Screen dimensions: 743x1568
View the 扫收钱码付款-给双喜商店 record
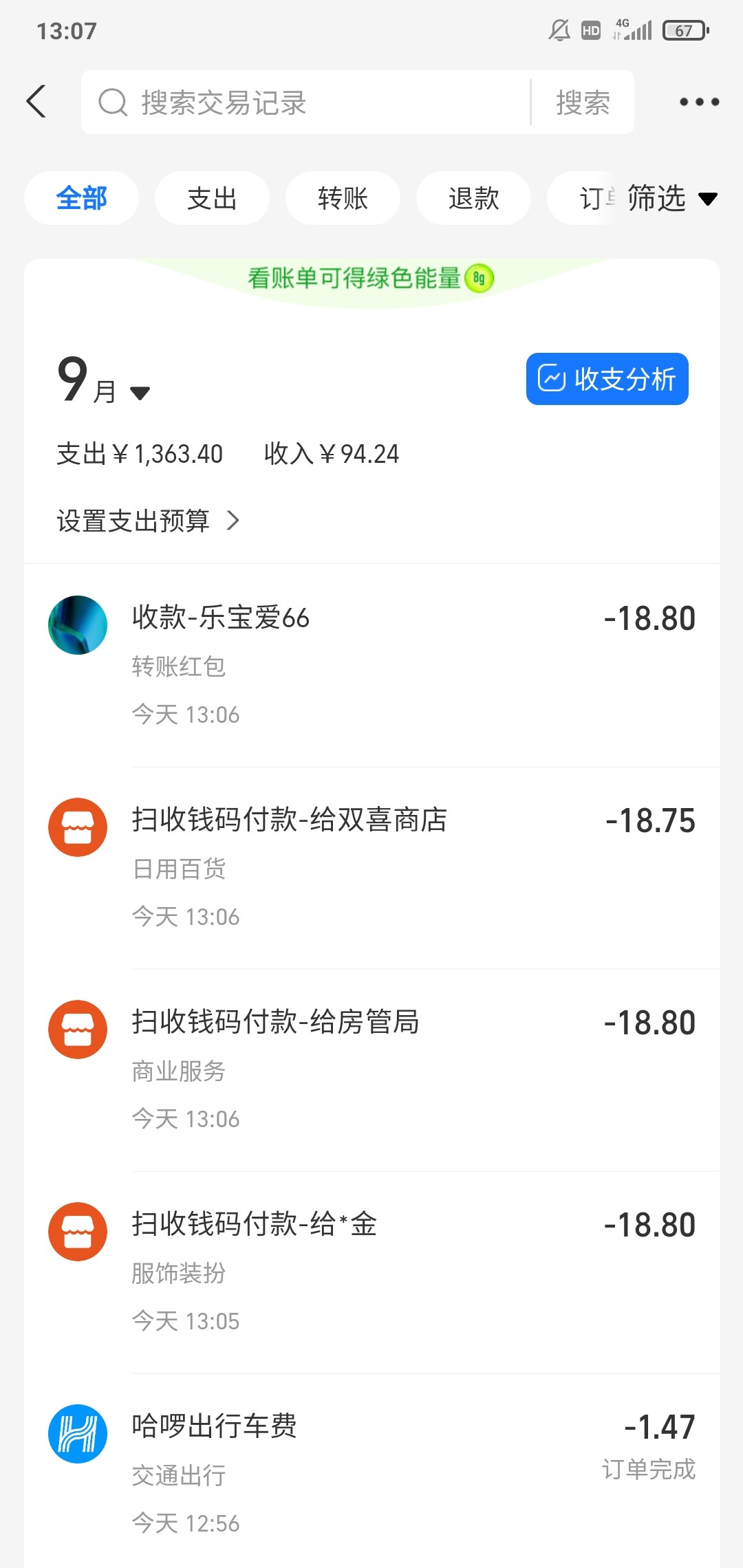coord(371,867)
